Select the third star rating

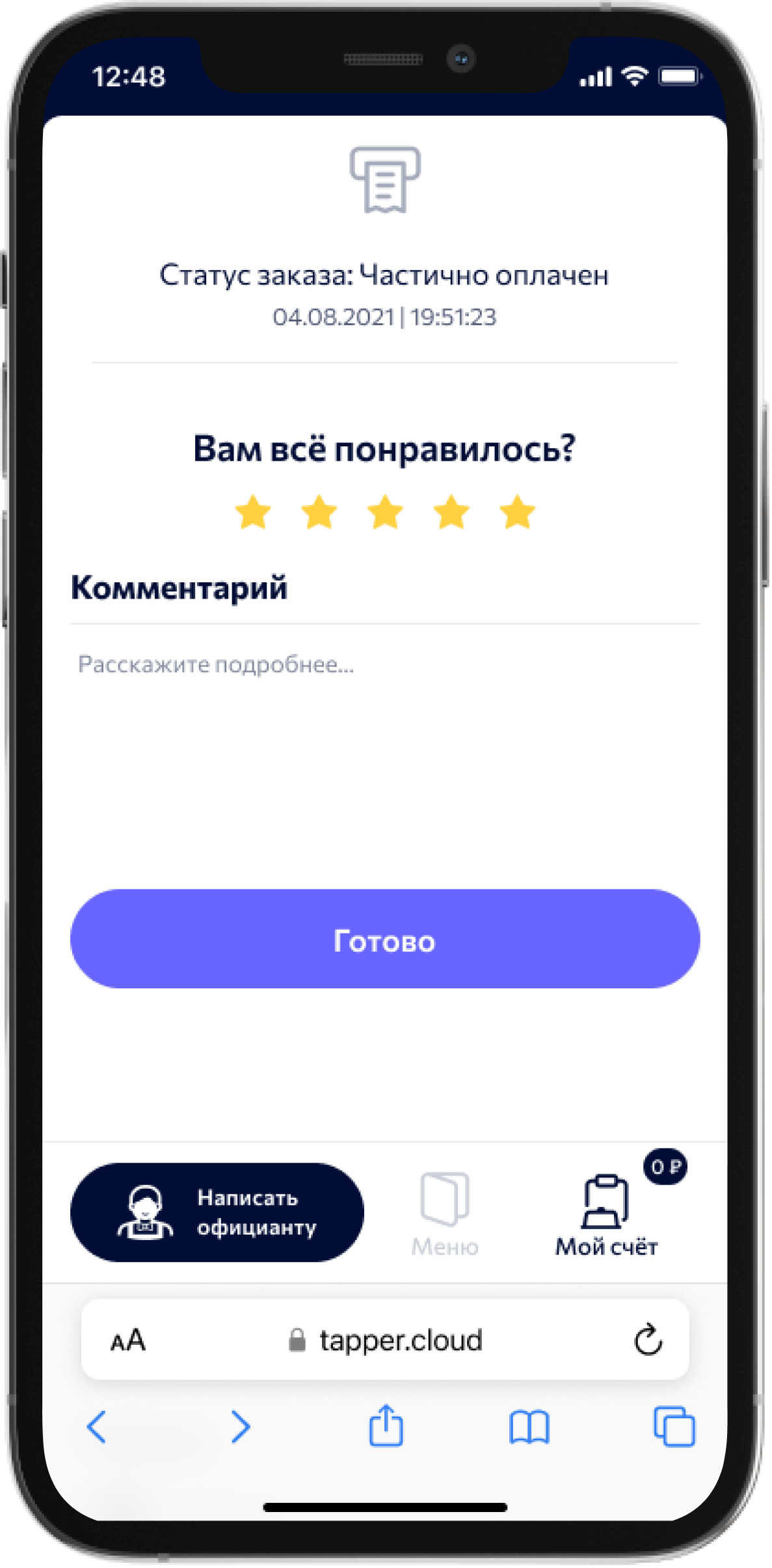[385, 512]
